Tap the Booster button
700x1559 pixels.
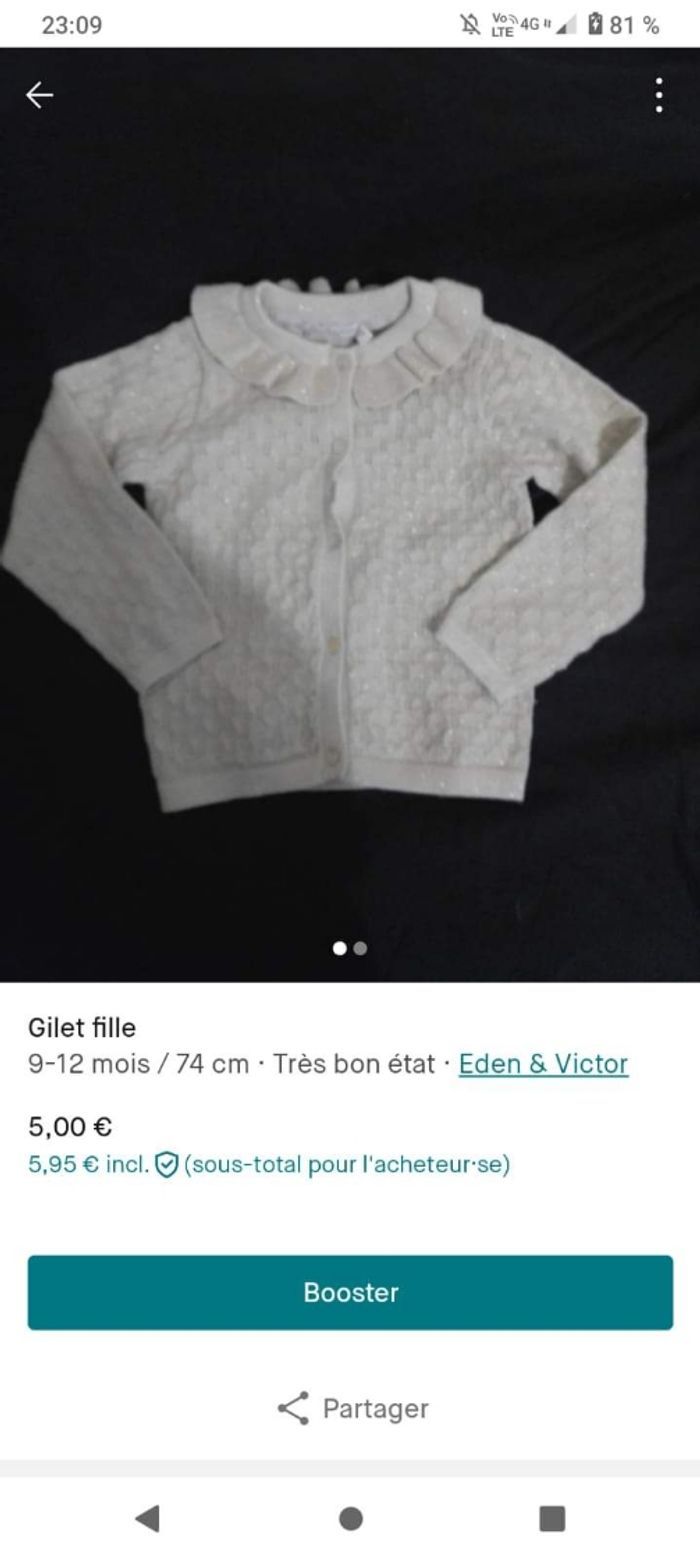(350, 1292)
